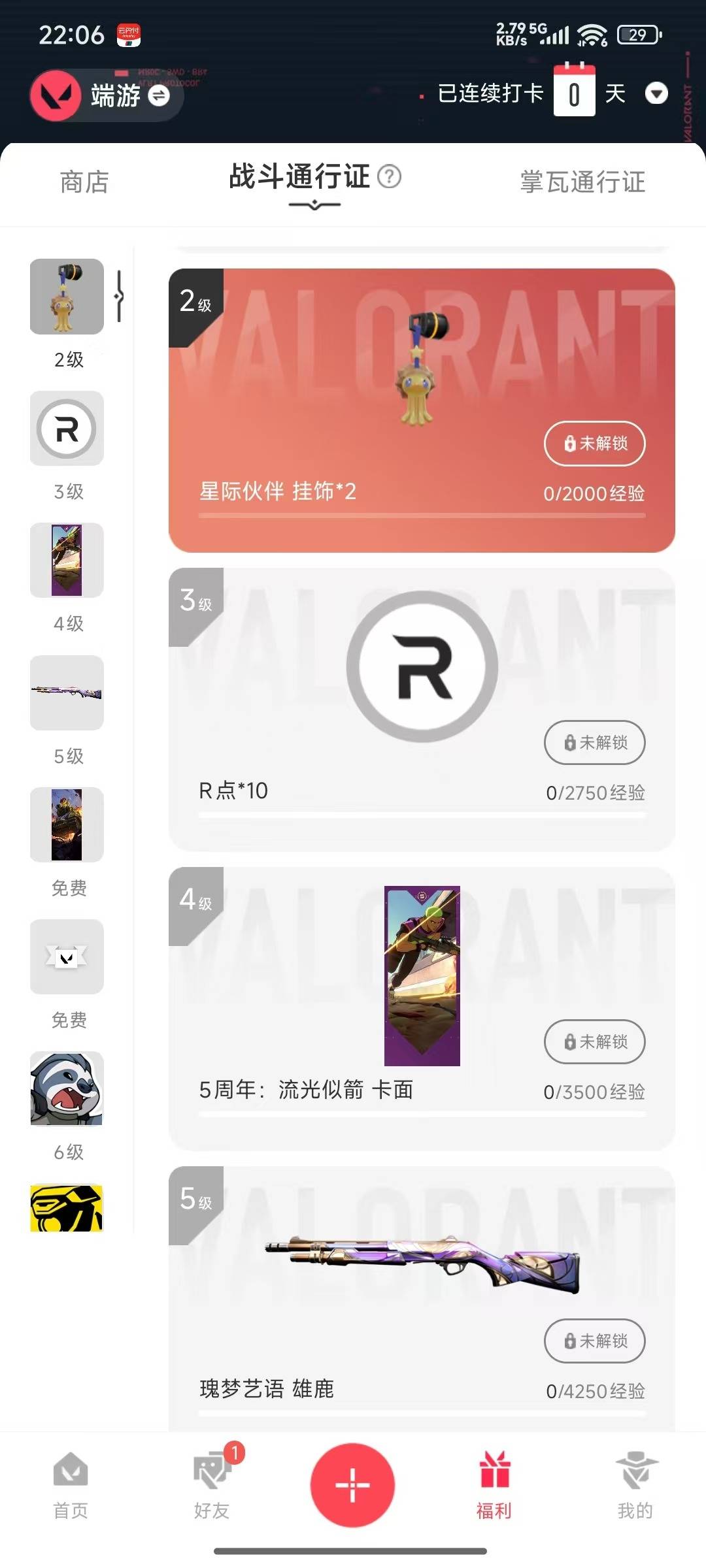Open the 福利 benefits tab

pyautogui.click(x=494, y=1486)
